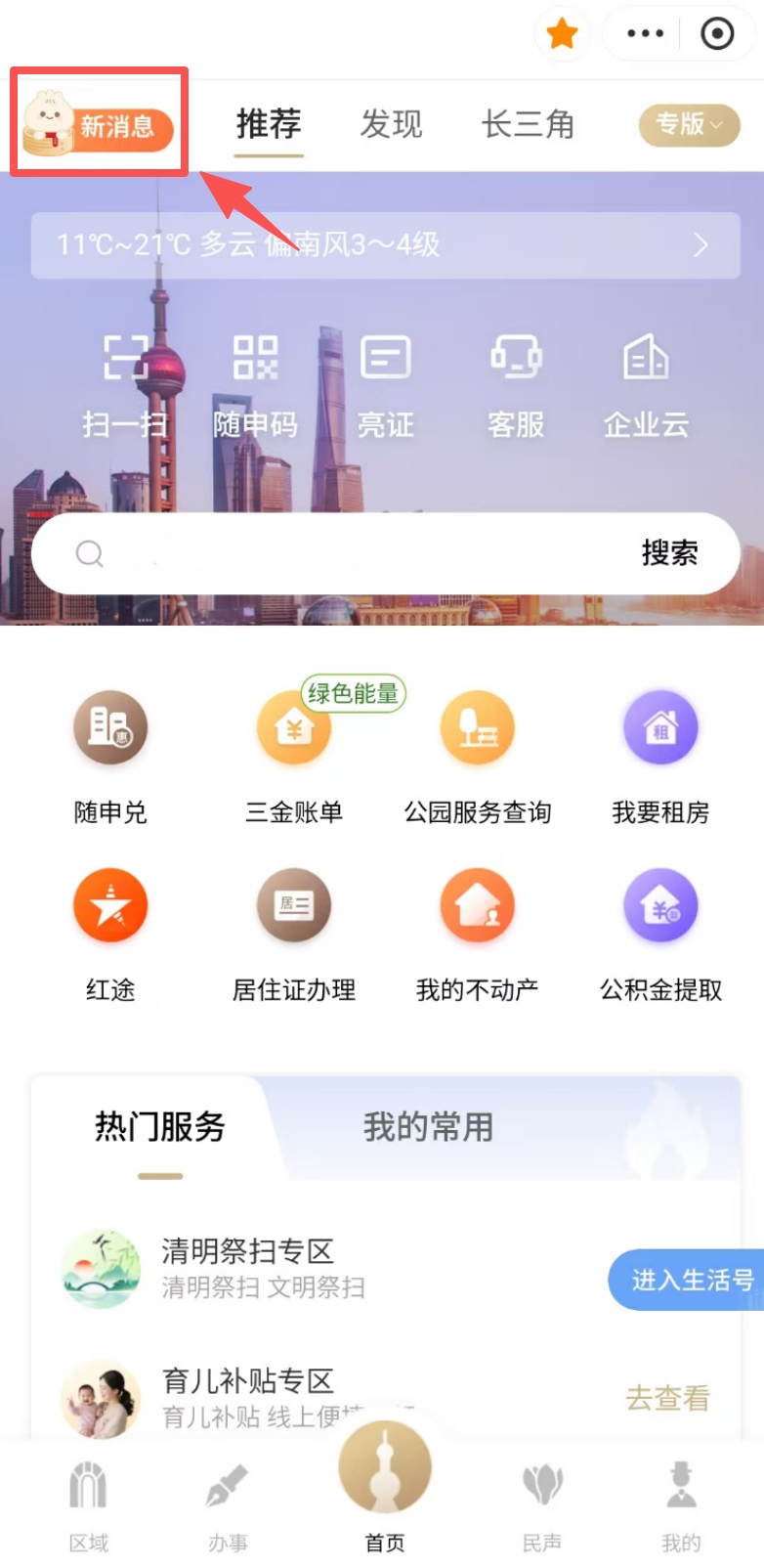Viewport: 764px width, 1568px height.
Task: Go to 办事 in bottom navigation
Action: pyautogui.click(x=228, y=1505)
